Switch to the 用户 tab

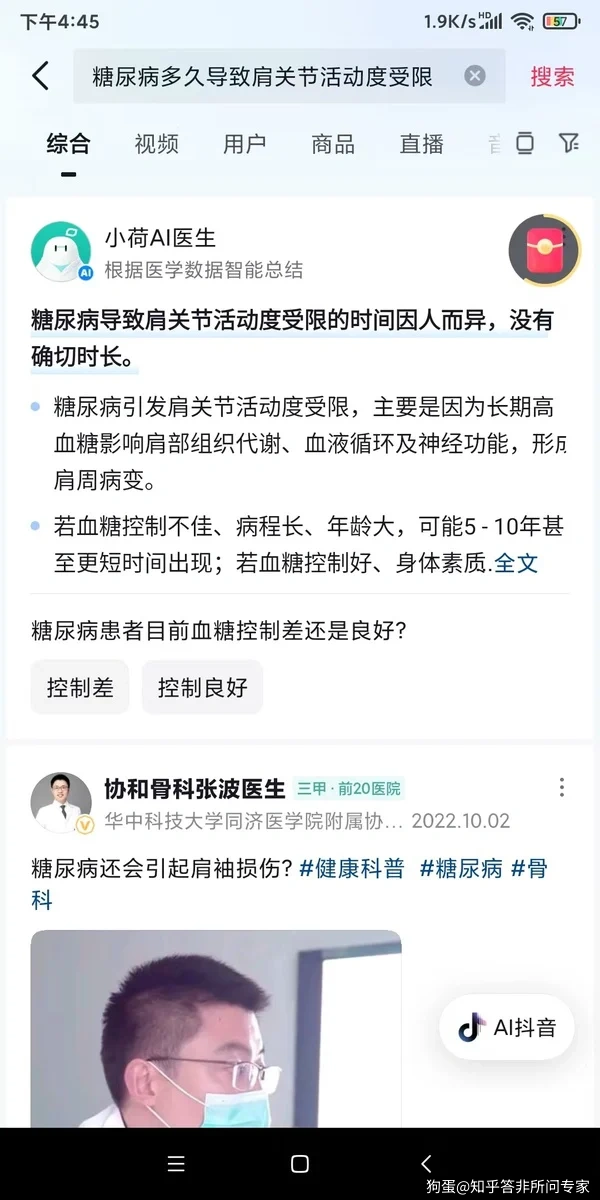click(x=244, y=144)
